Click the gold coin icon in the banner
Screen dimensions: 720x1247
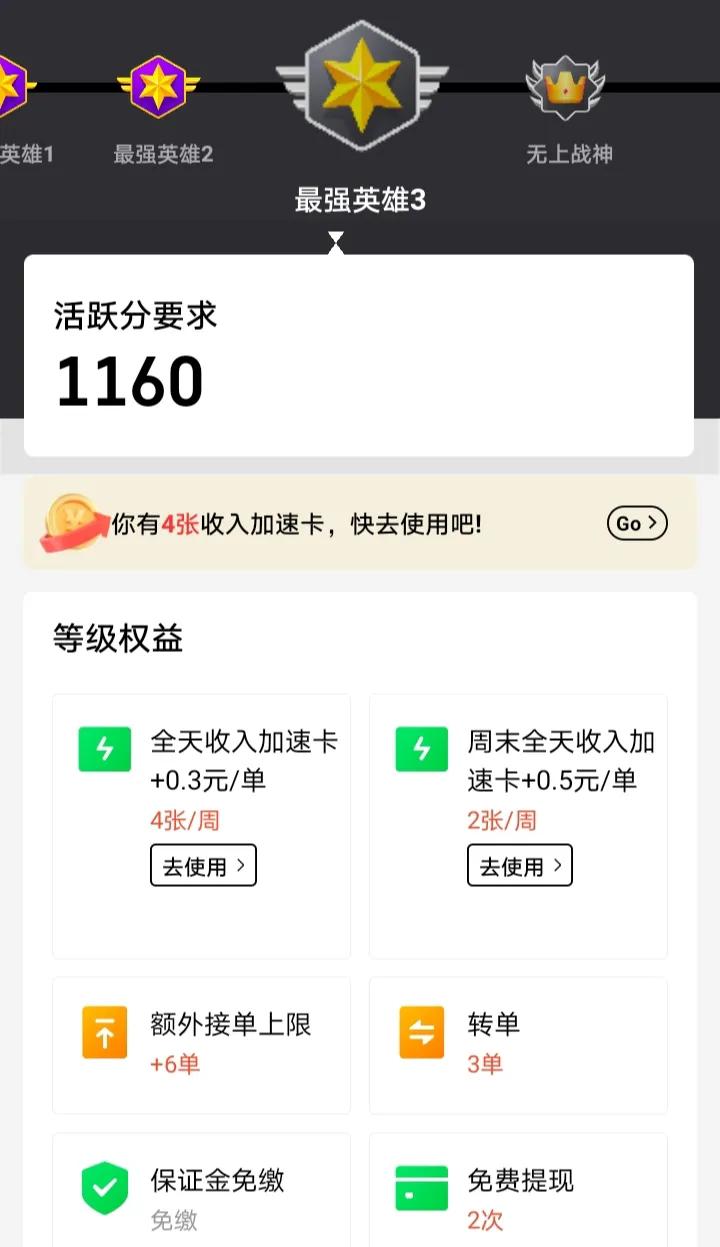click(72, 518)
